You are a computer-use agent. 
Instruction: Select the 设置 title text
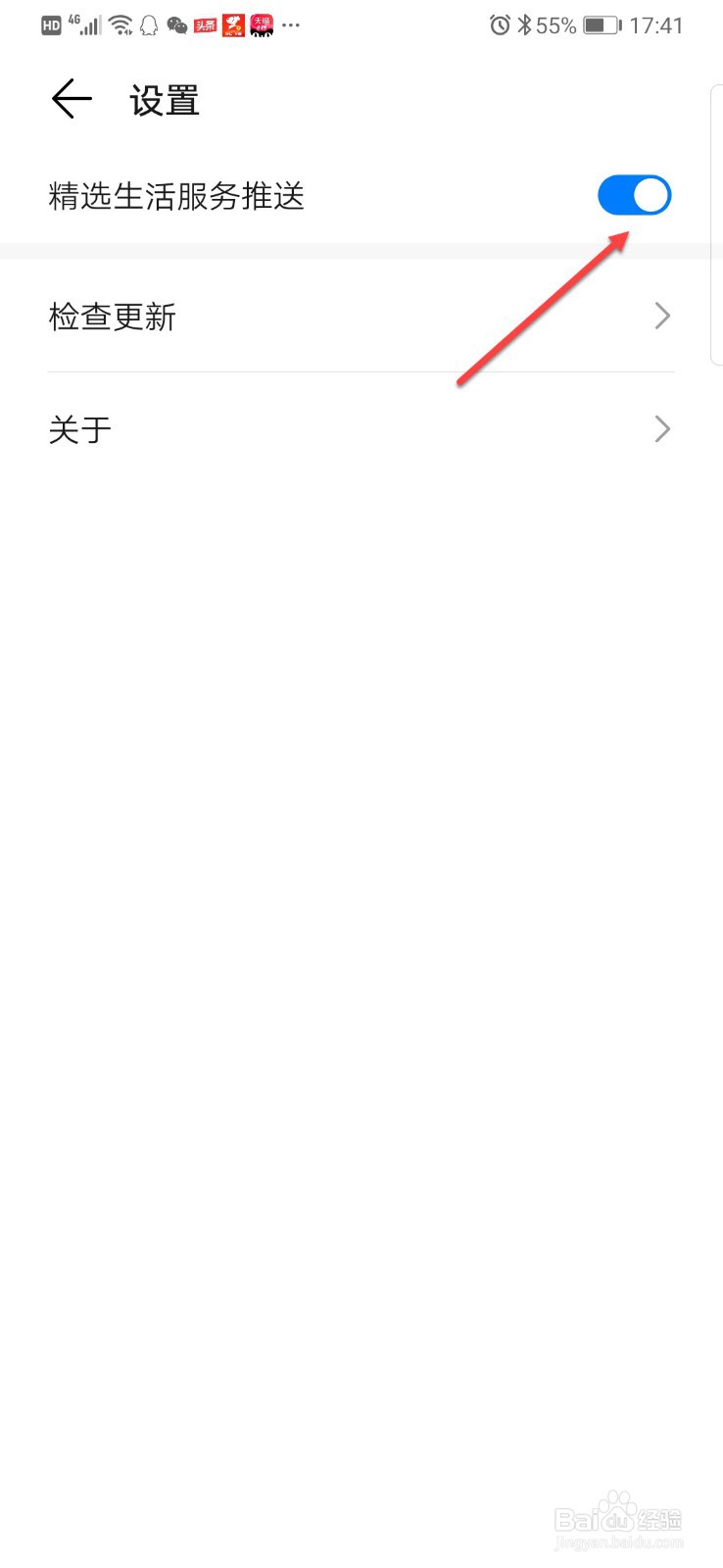tap(163, 98)
